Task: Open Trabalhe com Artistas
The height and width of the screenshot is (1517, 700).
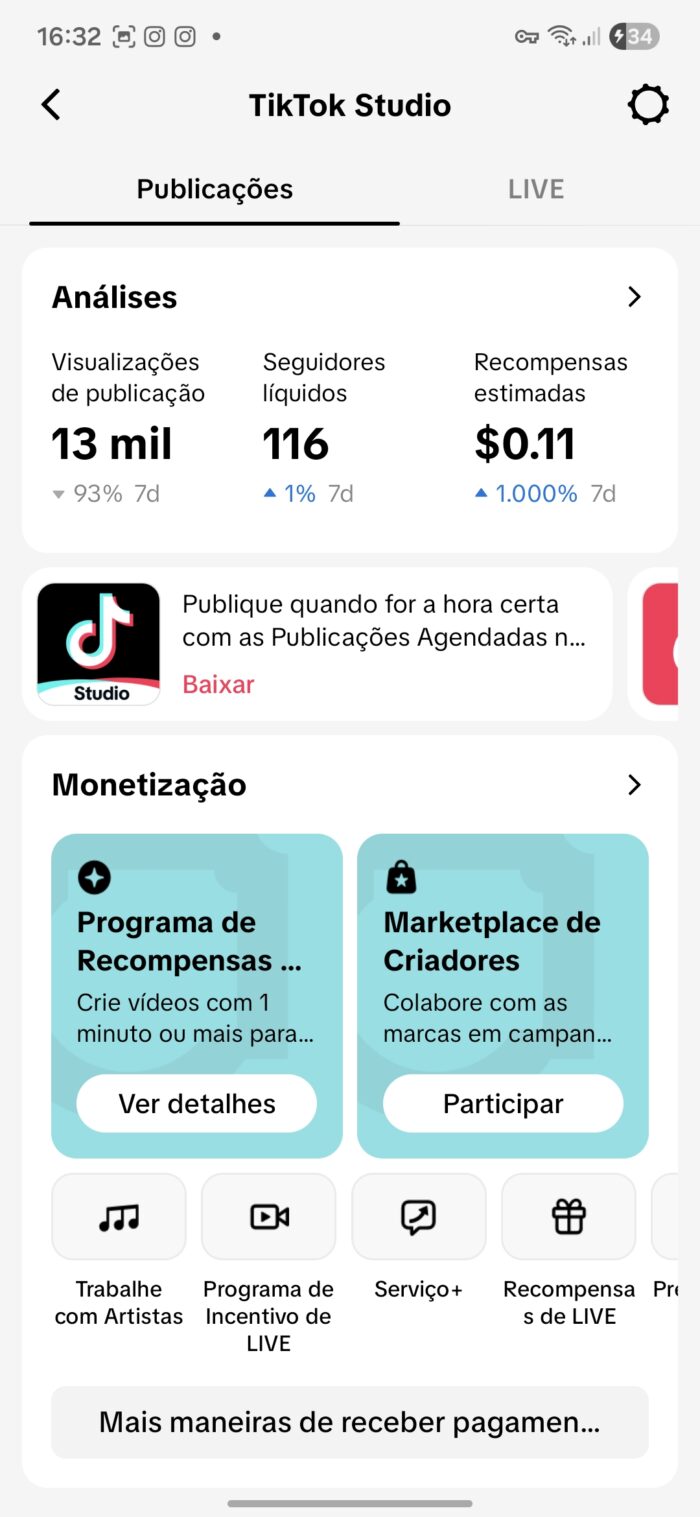Action: tap(119, 1217)
